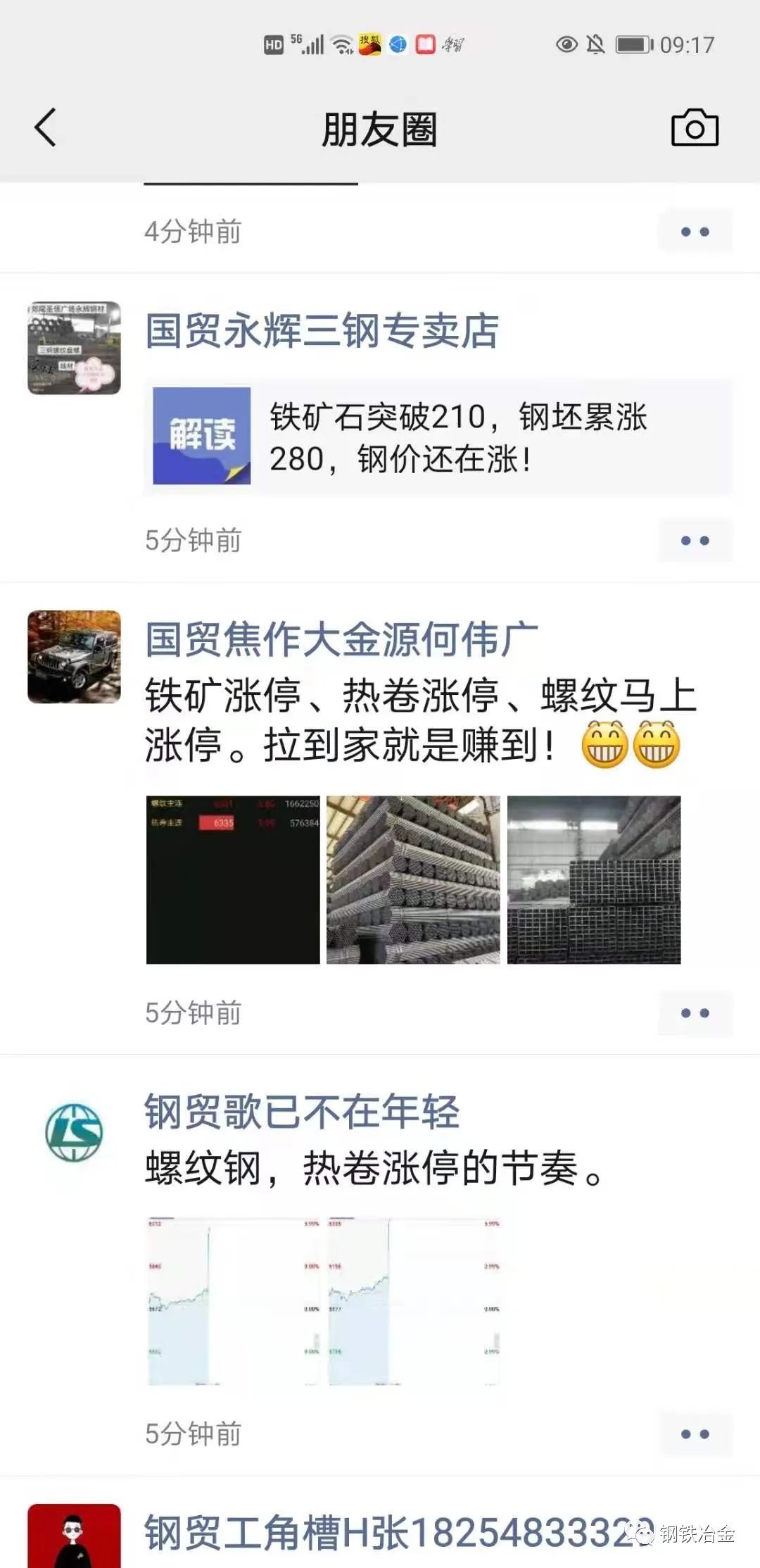Open the second chart image in 钢贸歌已不在年轻 post
Viewport: 760px width, 1568px height.
[x=413, y=1300]
